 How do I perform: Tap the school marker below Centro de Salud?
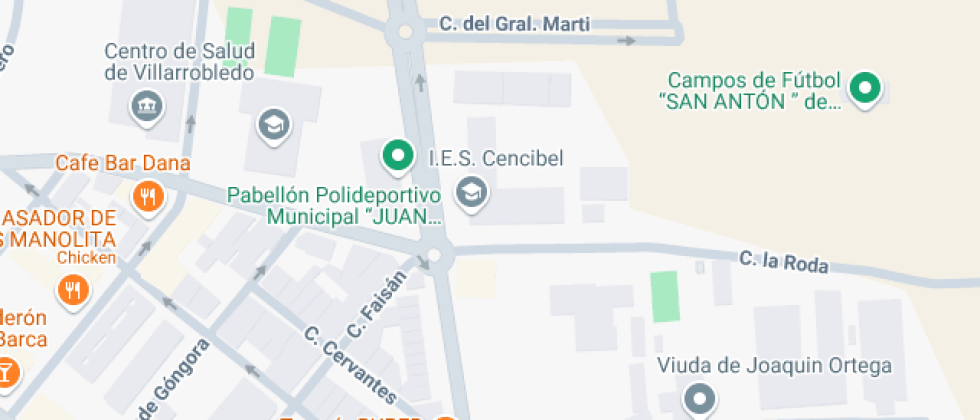click(x=271, y=125)
